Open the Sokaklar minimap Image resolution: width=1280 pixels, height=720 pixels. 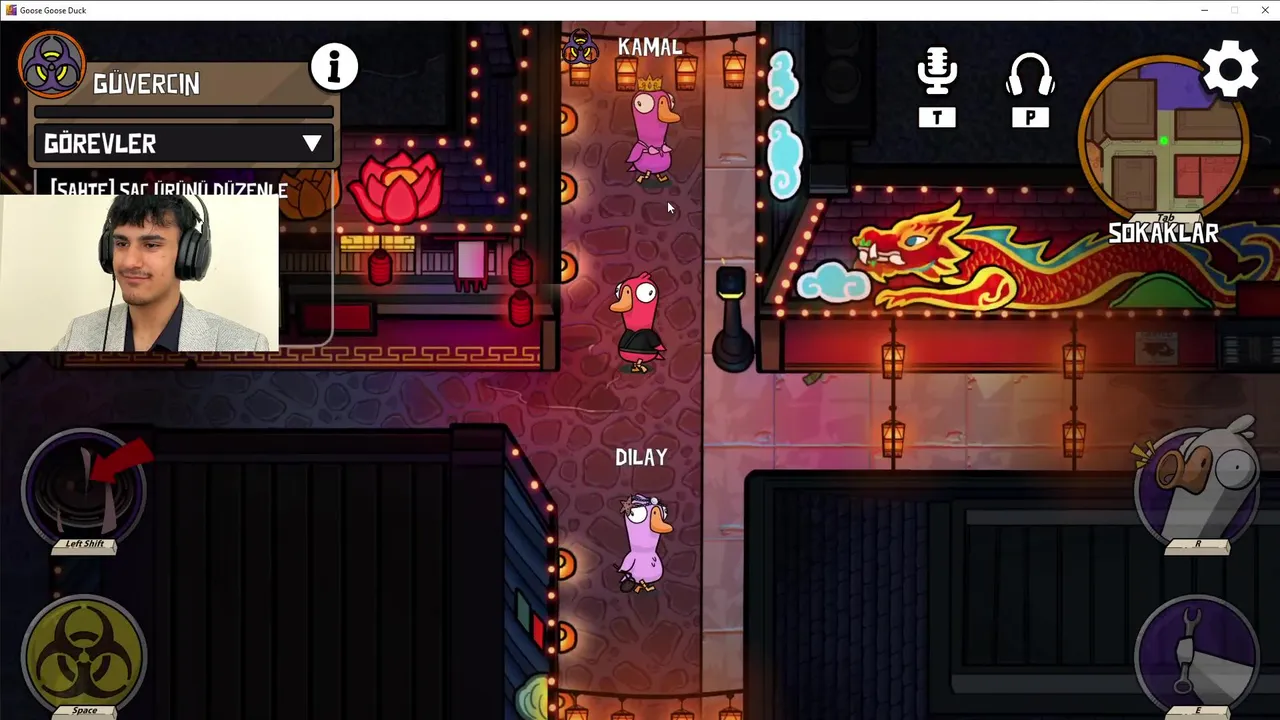coord(1163,140)
